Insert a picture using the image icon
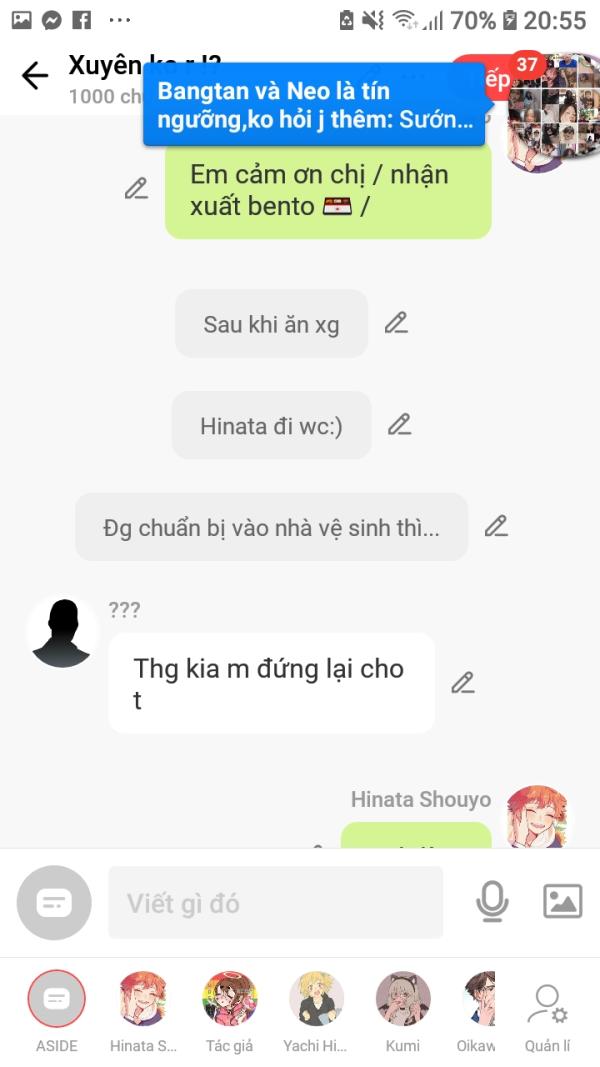600x1067 pixels. [563, 902]
